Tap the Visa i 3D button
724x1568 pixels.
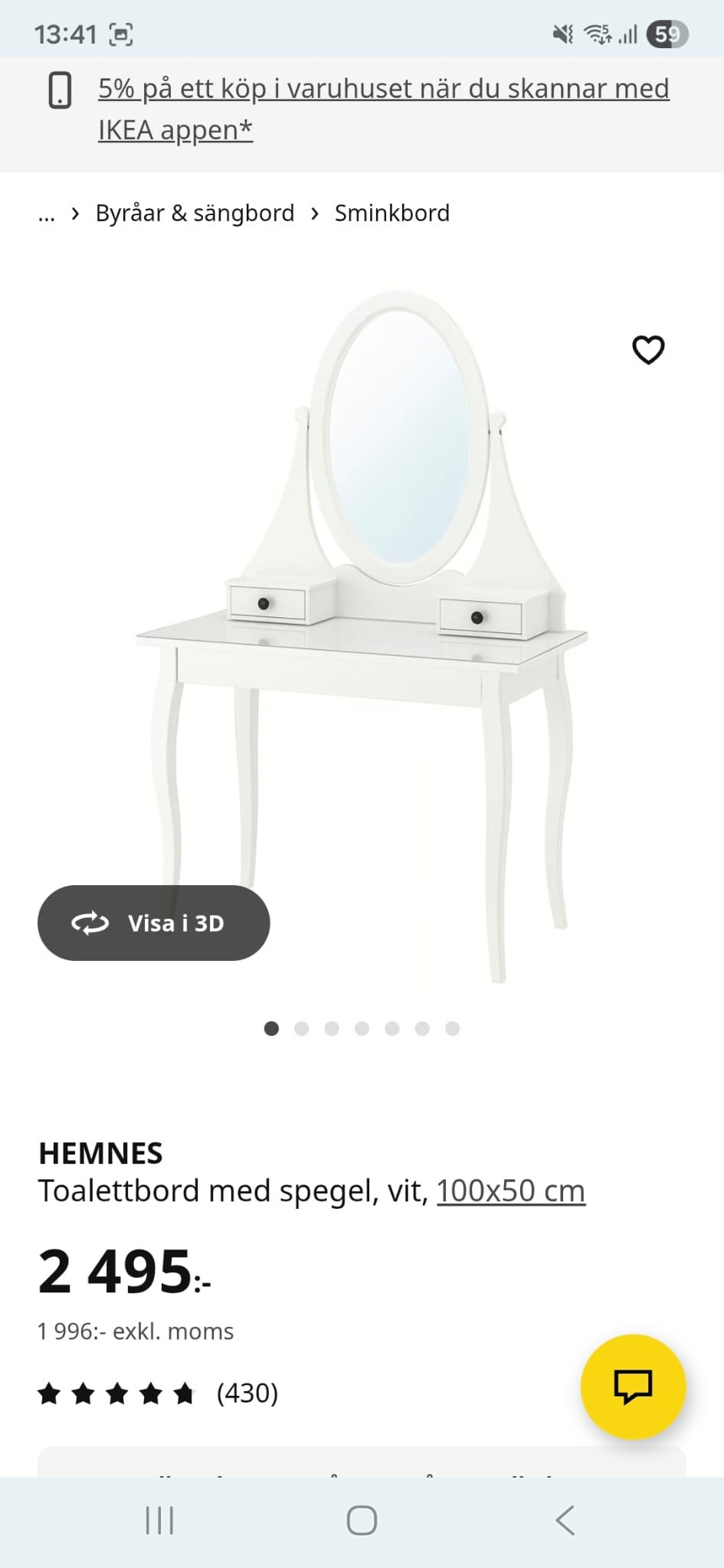pyautogui.click(x=153, y=923)
